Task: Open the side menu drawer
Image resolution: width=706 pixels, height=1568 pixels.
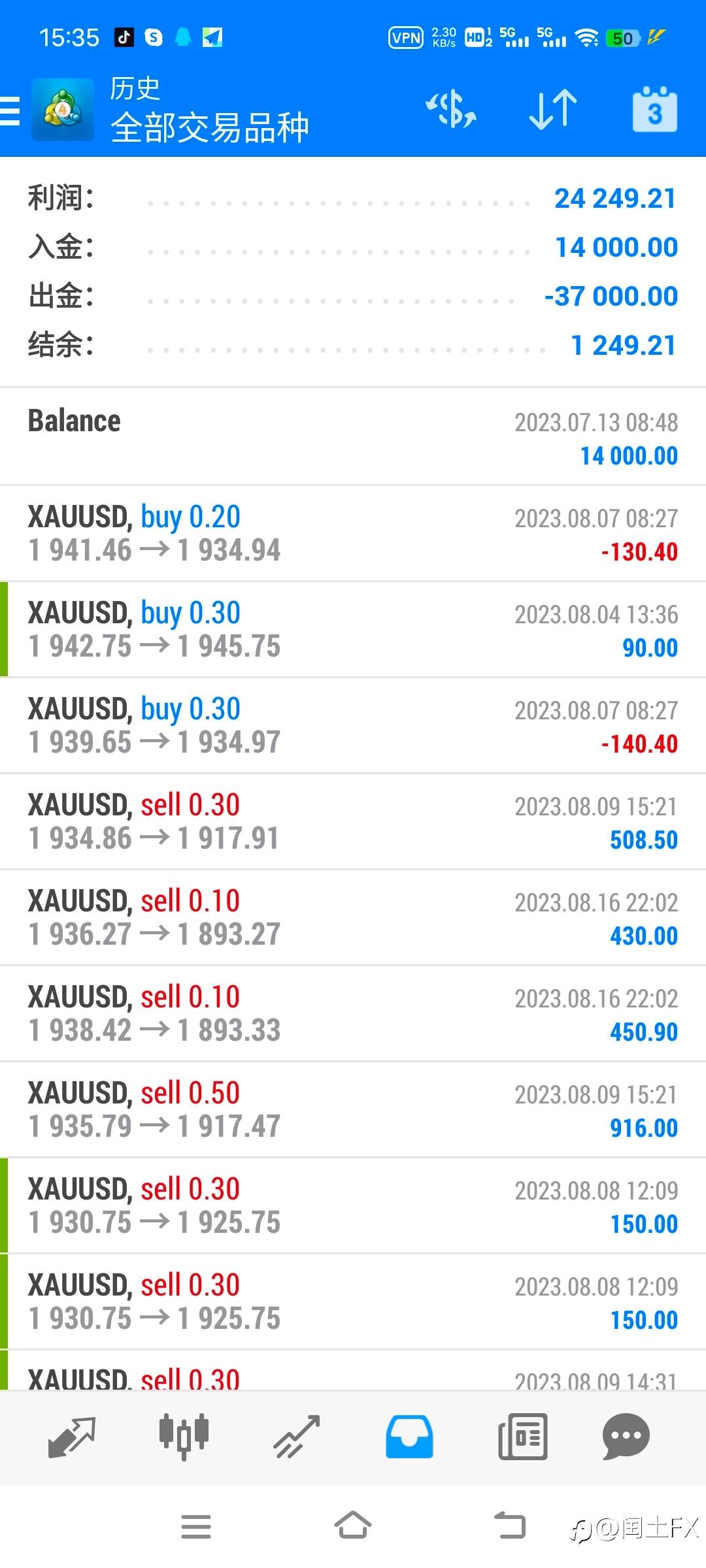Action: [x=10, y=110]
